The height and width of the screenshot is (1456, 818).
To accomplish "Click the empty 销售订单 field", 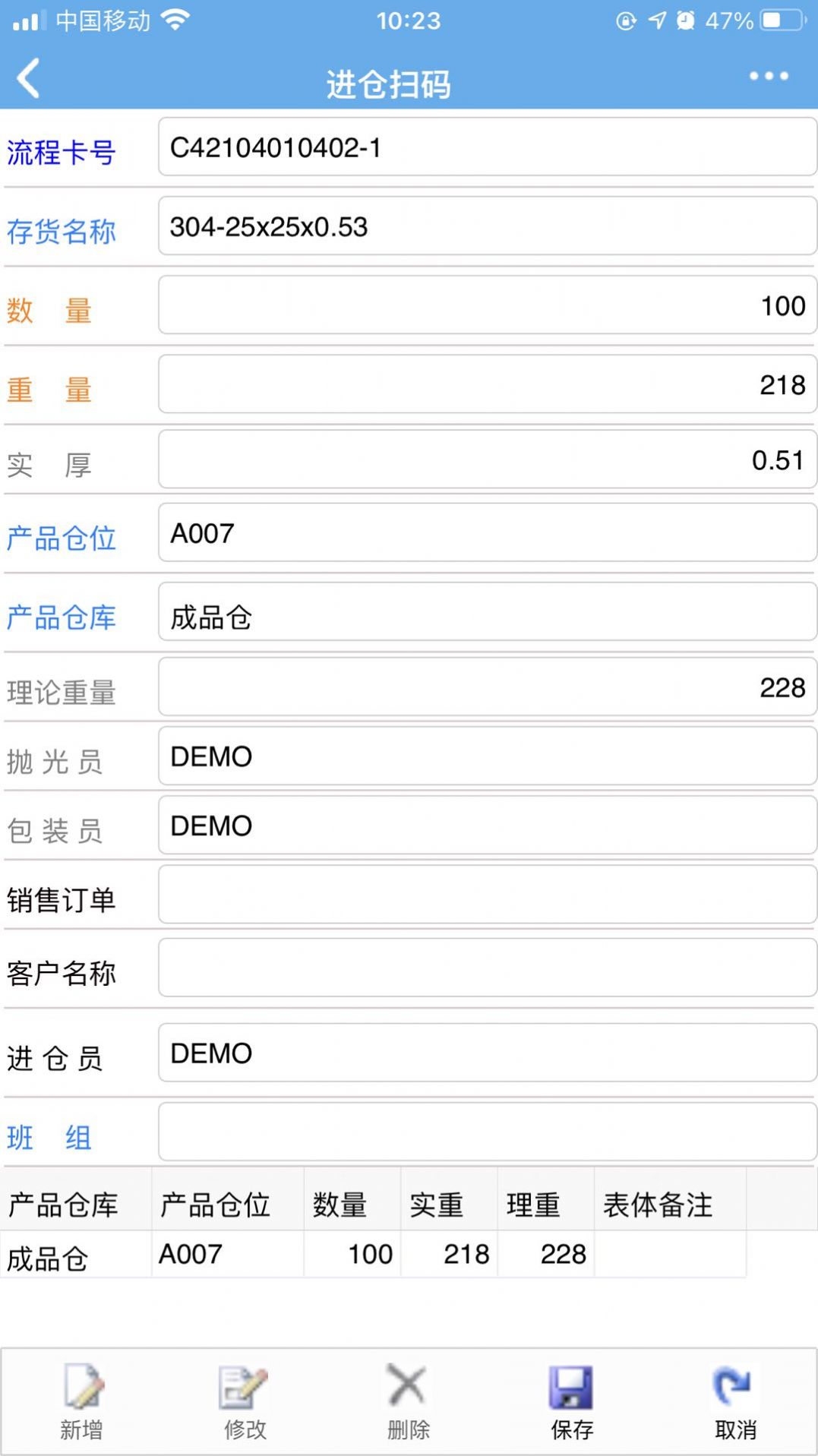I will 486,895.
